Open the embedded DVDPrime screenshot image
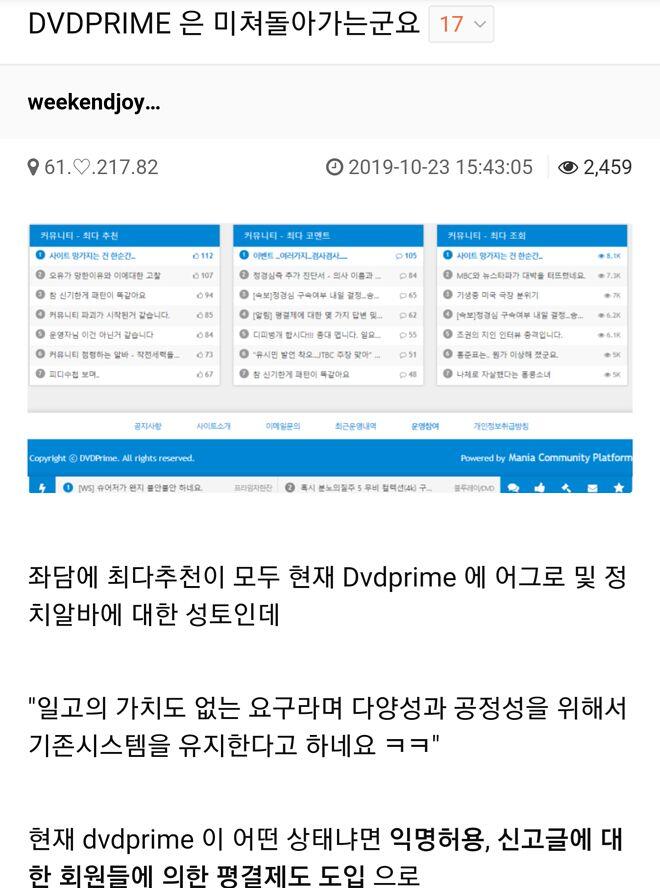The image size is (660, 888). tap(330, 358)
